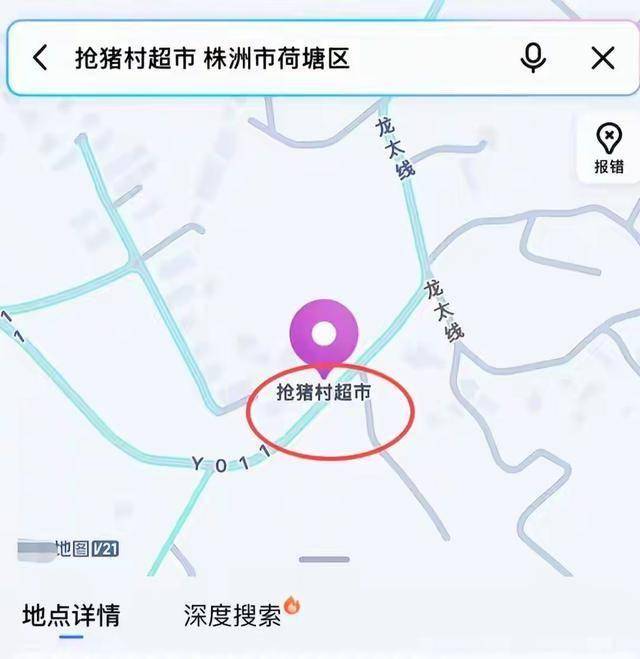The width and height of the screenshot is (640, 659).
Task: Report a map error via 报错
Action: tap(608, 150)
